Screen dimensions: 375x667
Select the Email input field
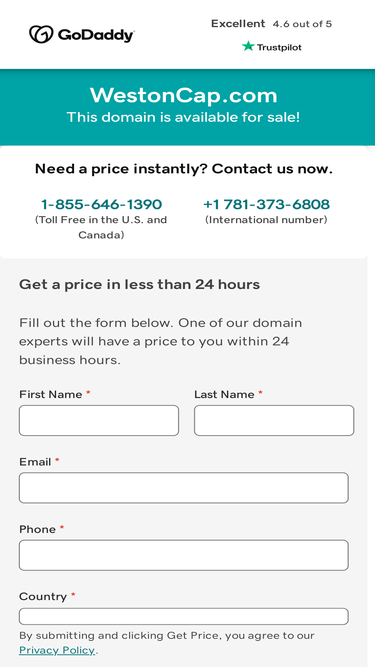(184, 488)
